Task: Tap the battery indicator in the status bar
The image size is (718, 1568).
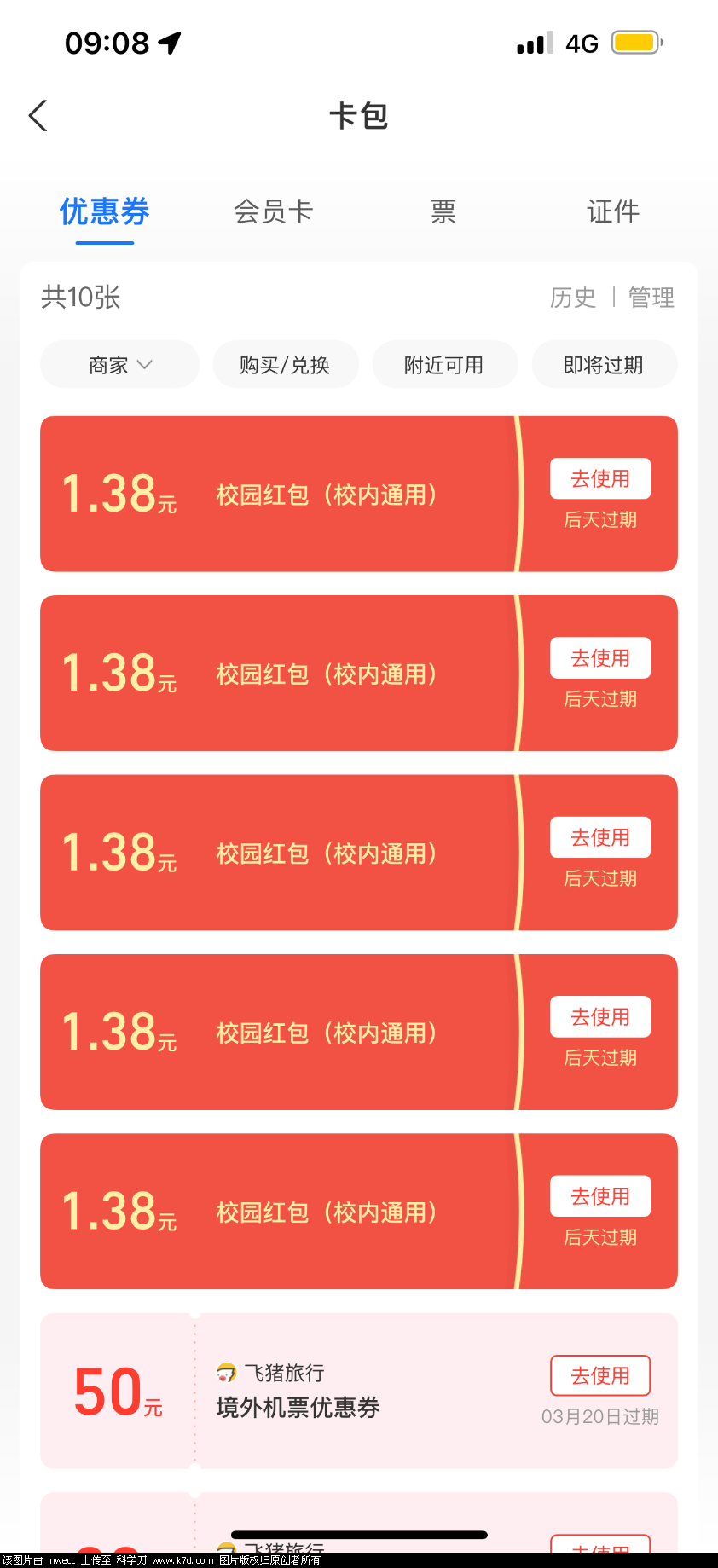Action: click(x=634, y=41)
